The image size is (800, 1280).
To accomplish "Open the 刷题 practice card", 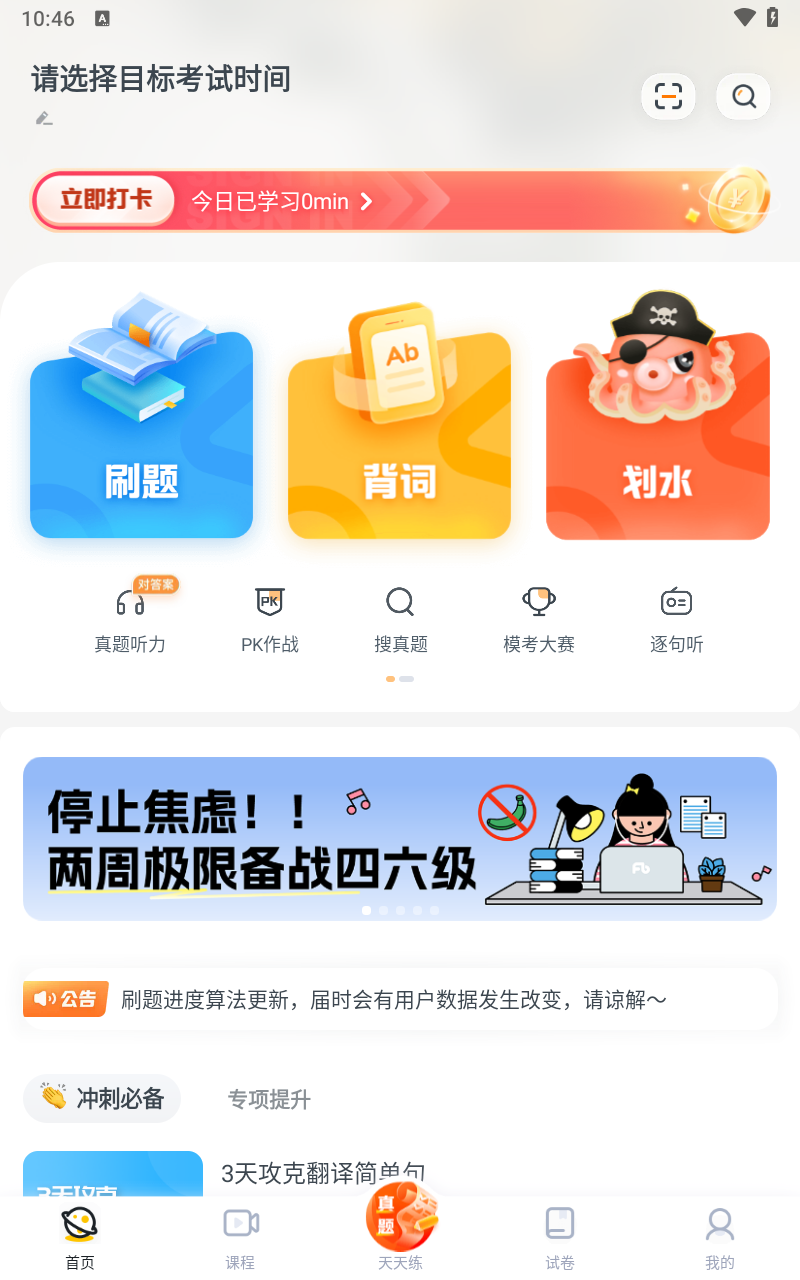I will 141,435.
